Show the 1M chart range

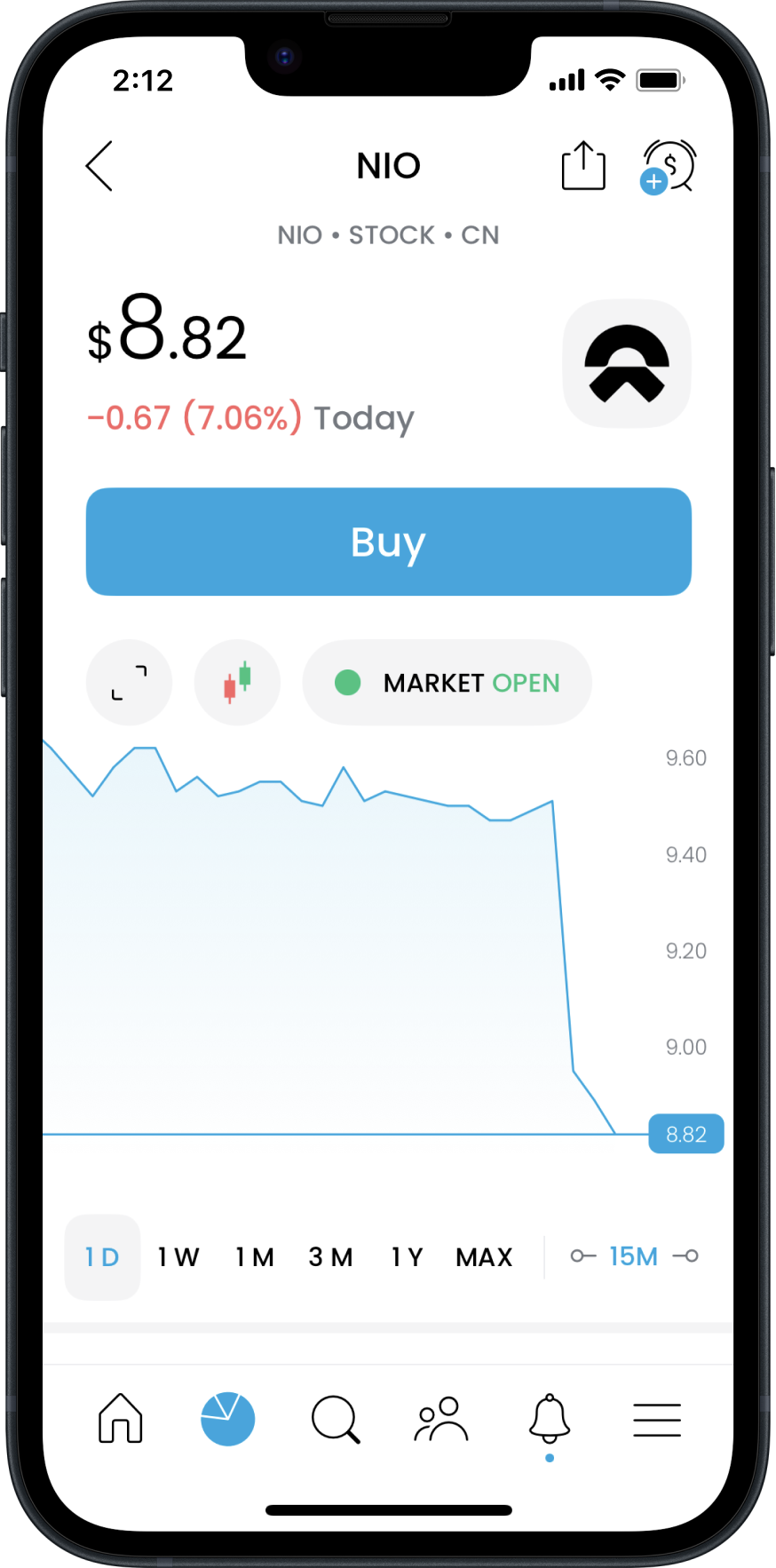(255, 1256)
